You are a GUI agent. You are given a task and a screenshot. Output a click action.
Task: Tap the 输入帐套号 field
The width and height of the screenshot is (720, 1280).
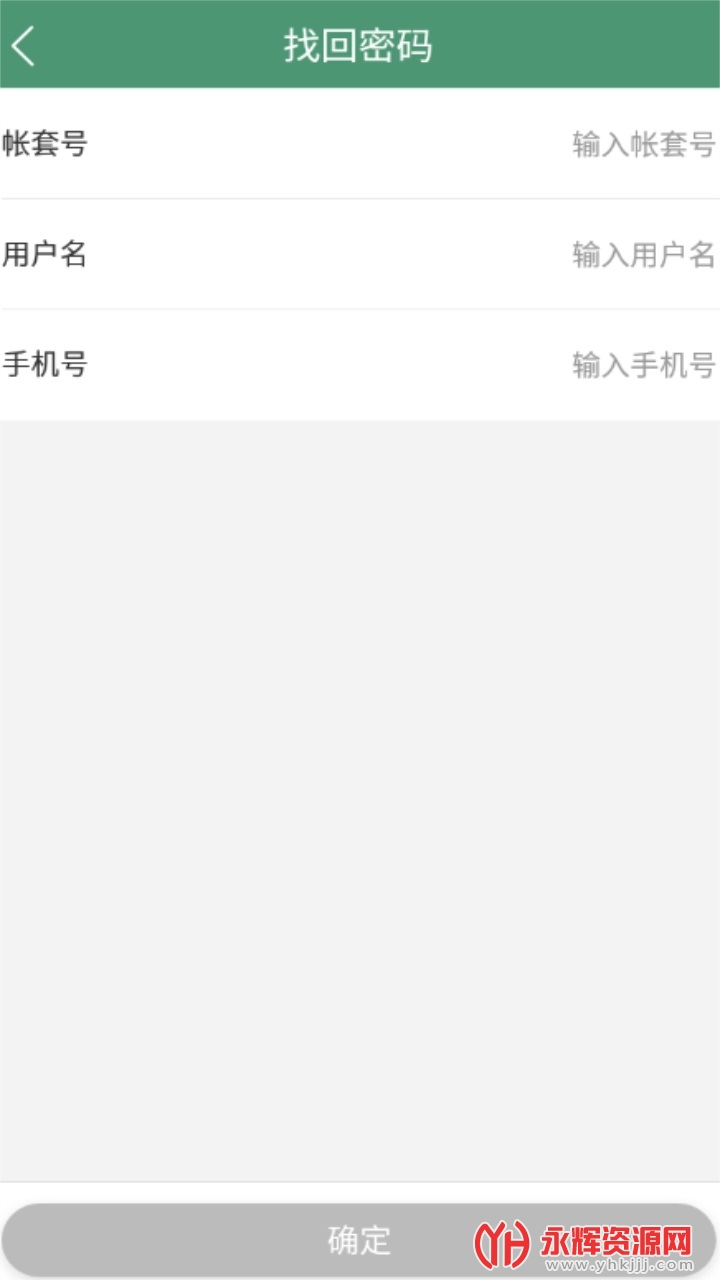(x=642, y=145)
